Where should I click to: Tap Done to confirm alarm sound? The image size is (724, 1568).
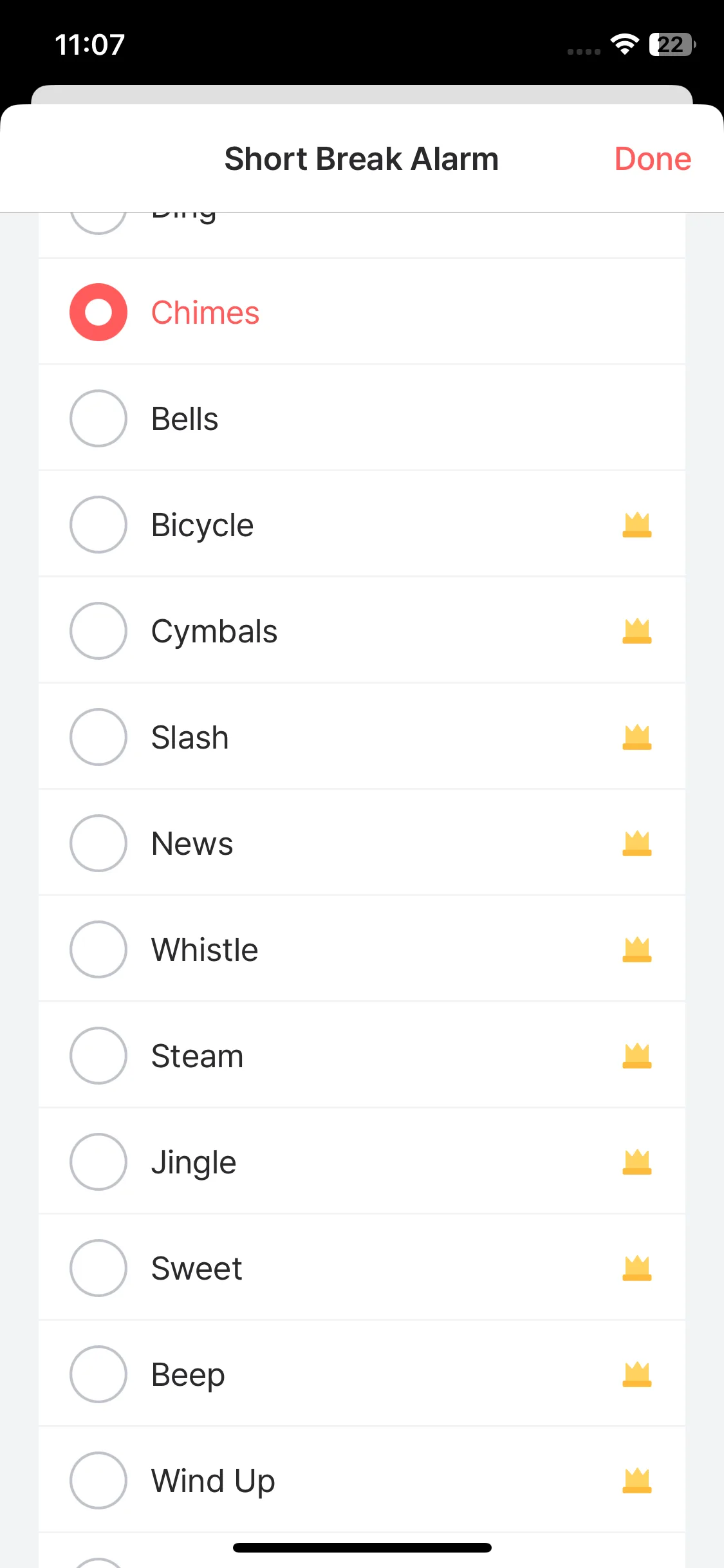pos(652,159)
